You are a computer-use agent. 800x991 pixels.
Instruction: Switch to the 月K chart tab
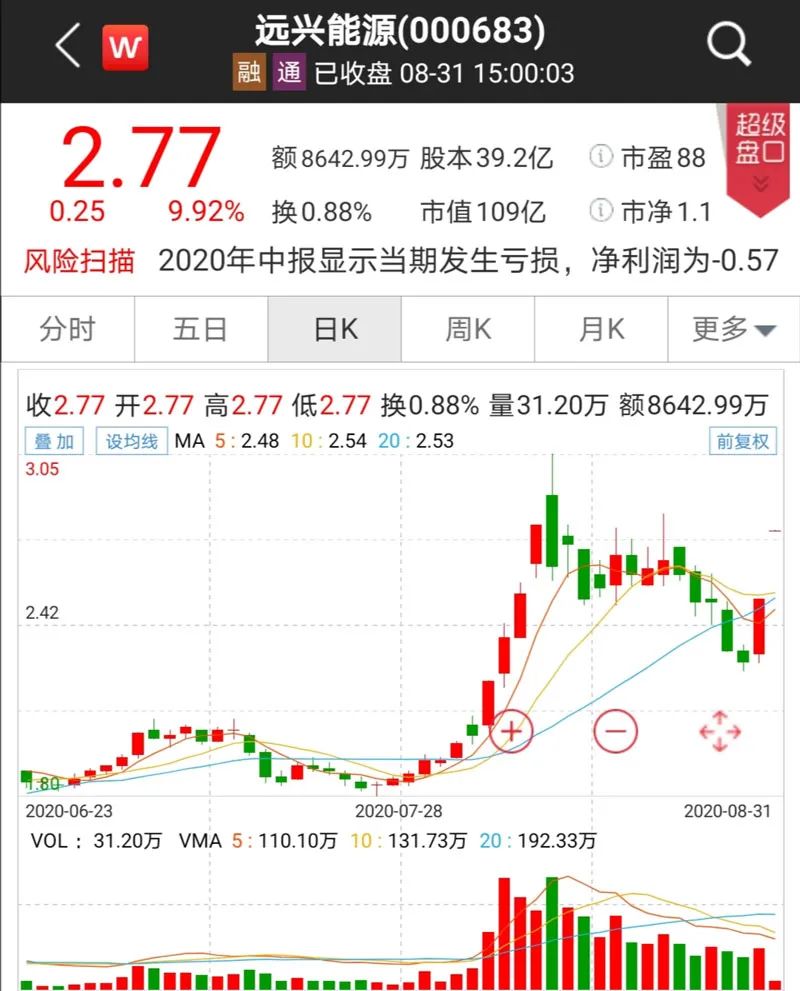[x=601, y=330]
